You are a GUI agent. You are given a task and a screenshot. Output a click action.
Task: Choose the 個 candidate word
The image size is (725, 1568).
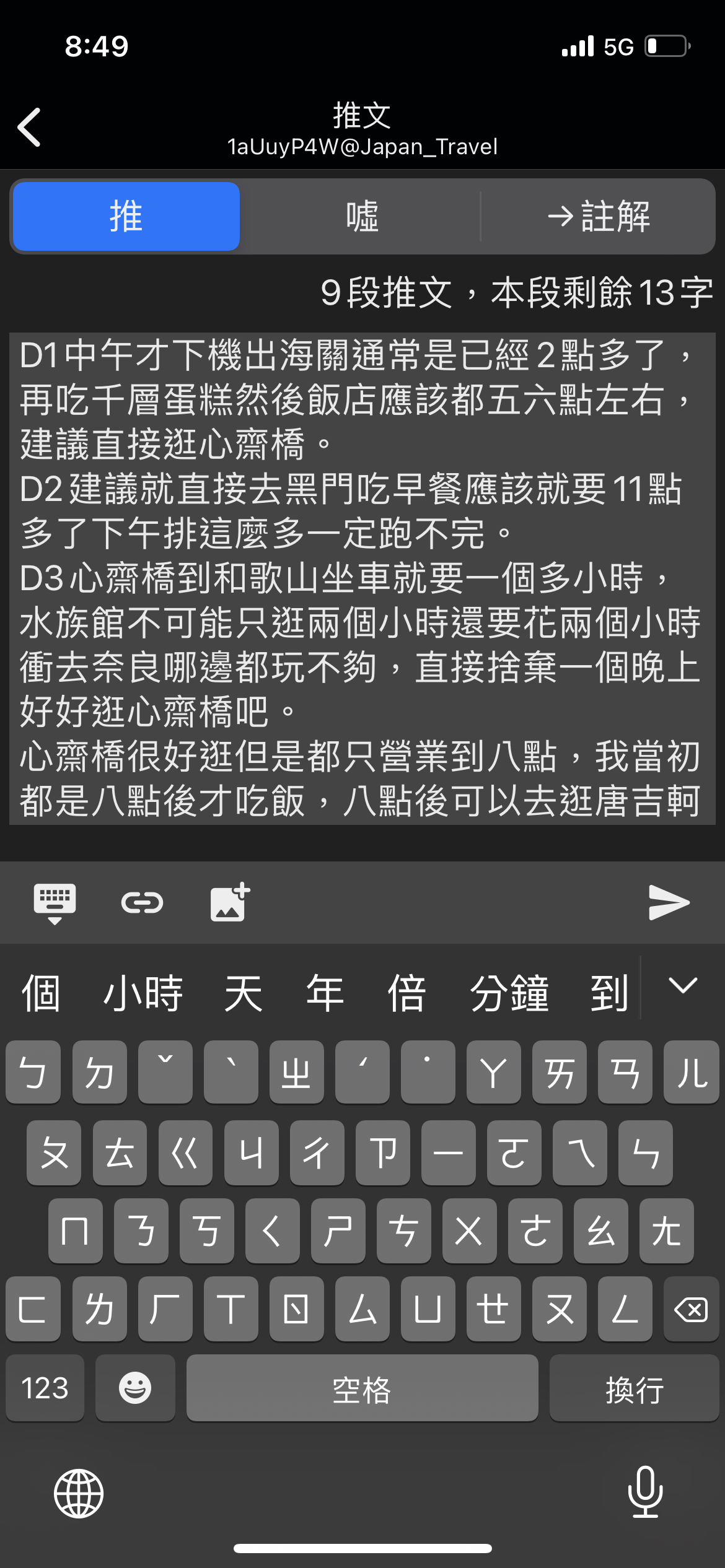tap(41, 994)
